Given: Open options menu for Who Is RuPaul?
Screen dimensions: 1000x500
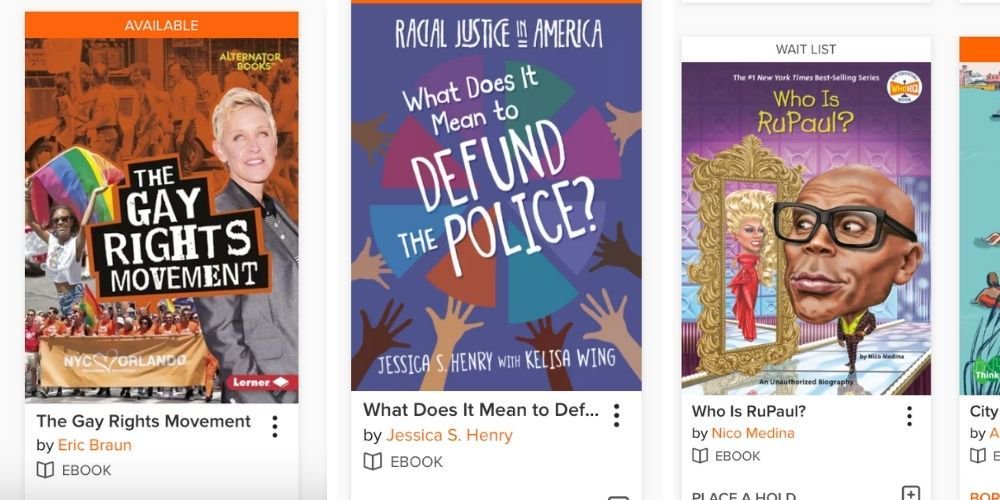Looking at the screenshot, I should pos(909,416).
